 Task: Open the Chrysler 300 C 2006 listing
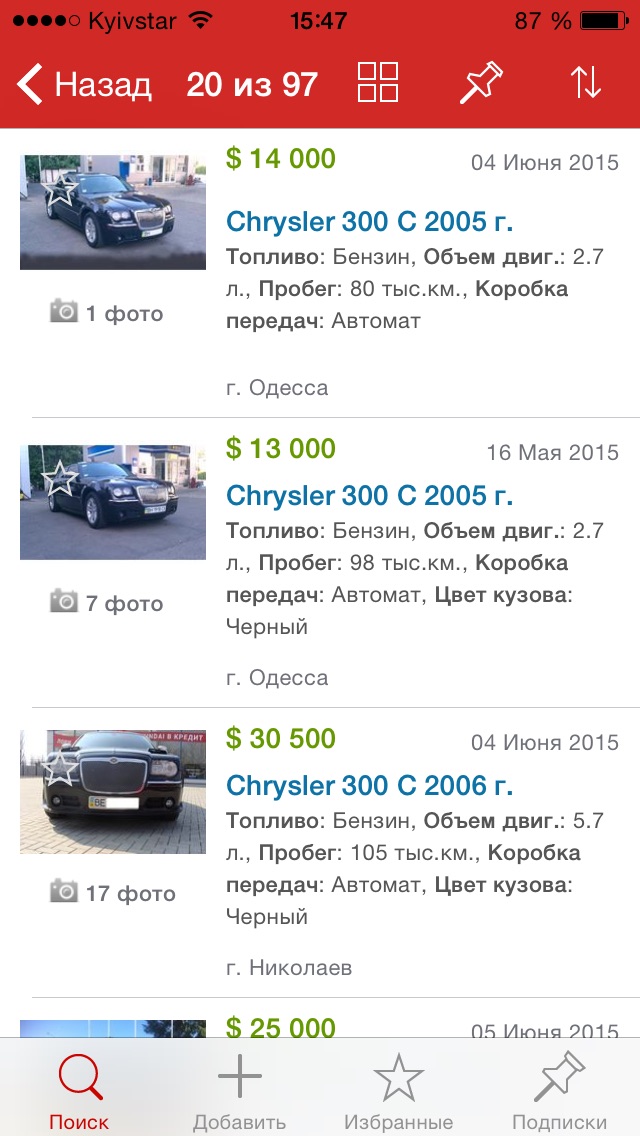[x=369, y=785]
